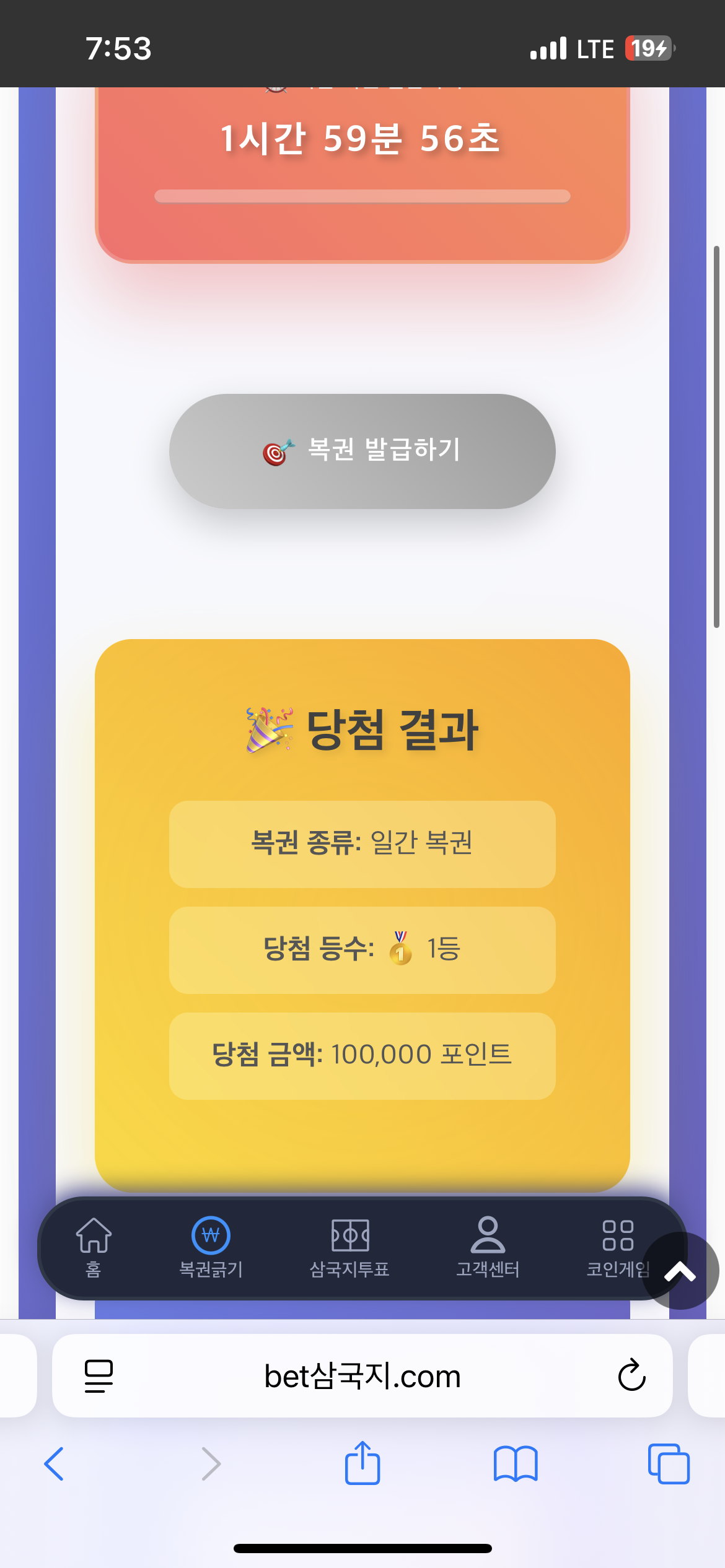725x1568 pixels.
Task: Tap the scroll-to-top arrow button
Action: coord(680,1271)
